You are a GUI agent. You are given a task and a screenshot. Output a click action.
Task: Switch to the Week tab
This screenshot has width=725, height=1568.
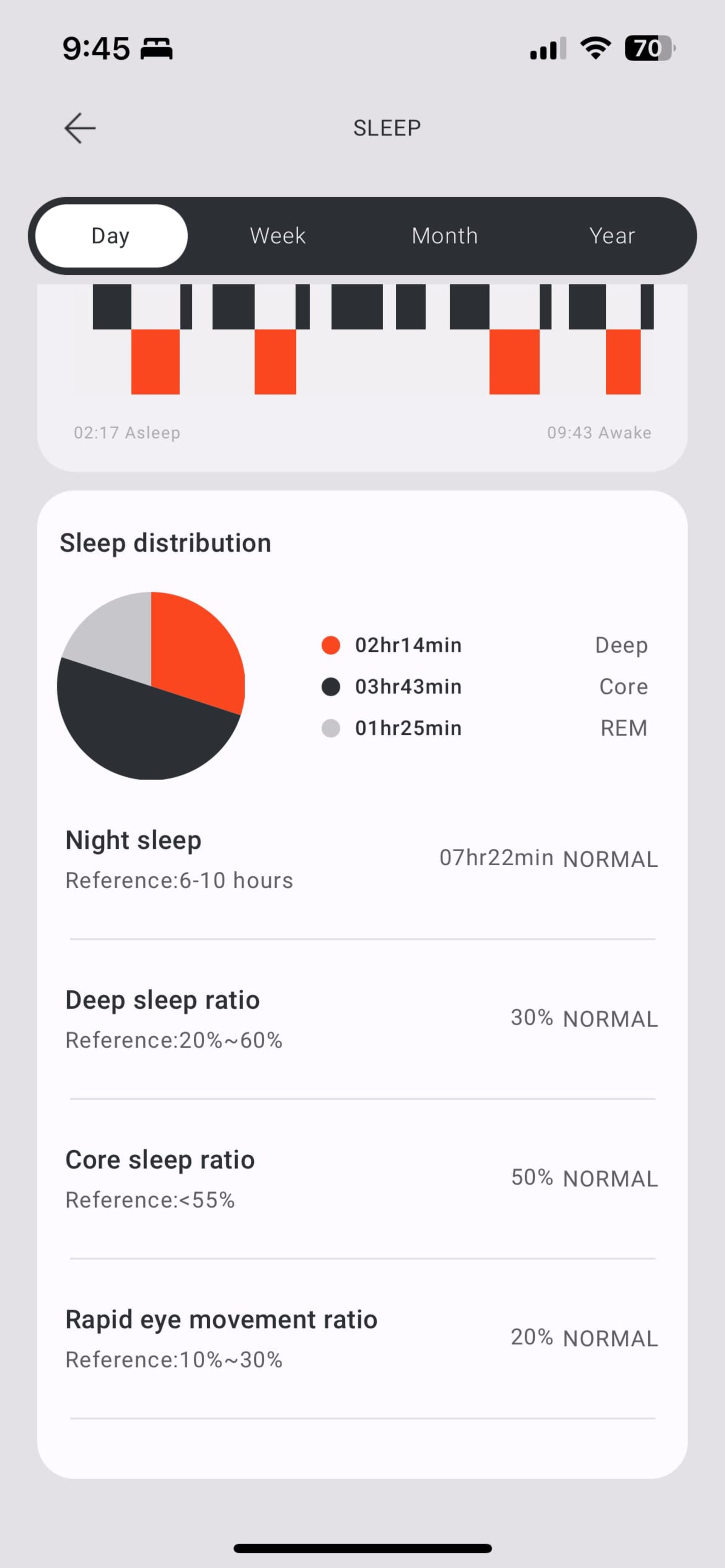(278, 235)
